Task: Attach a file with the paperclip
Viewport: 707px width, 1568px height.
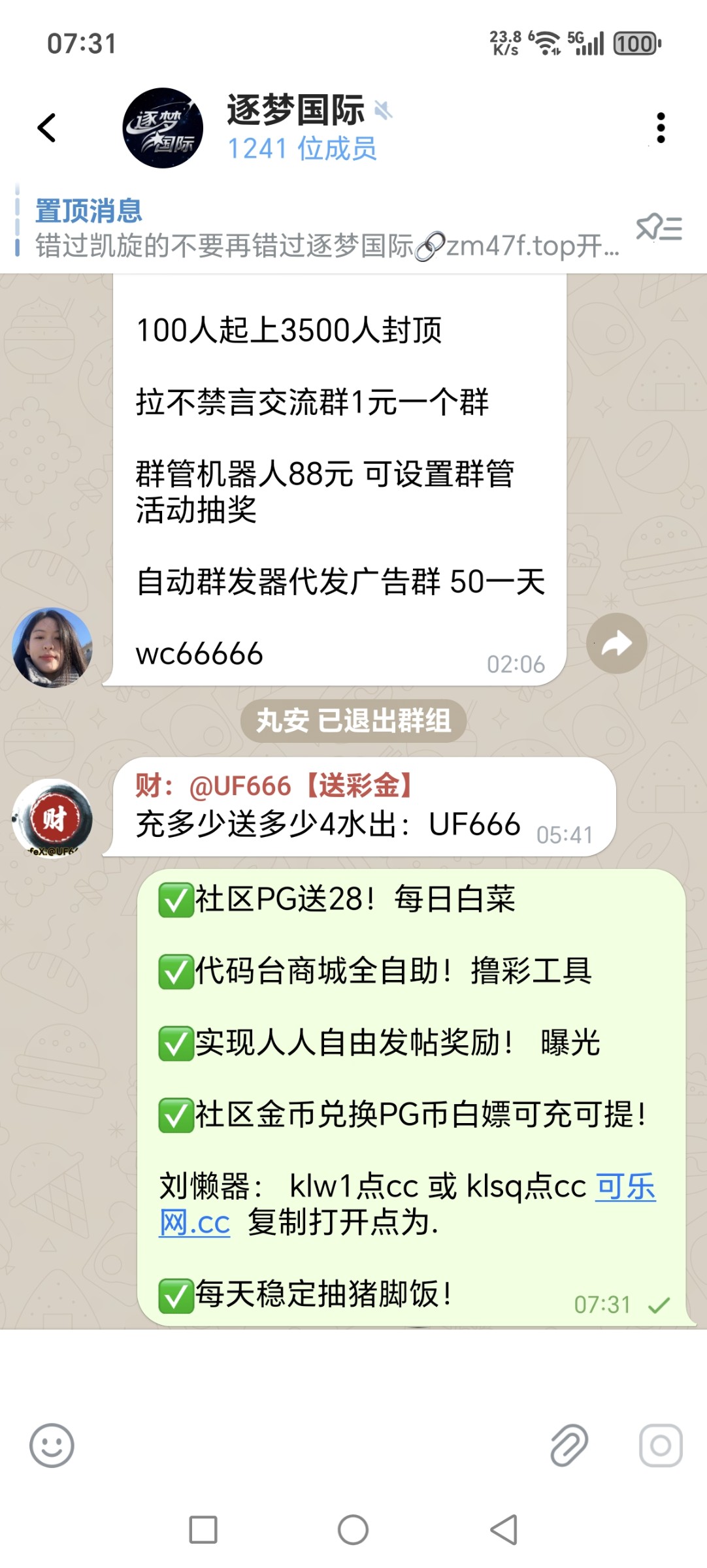Action: [568, 1445]
